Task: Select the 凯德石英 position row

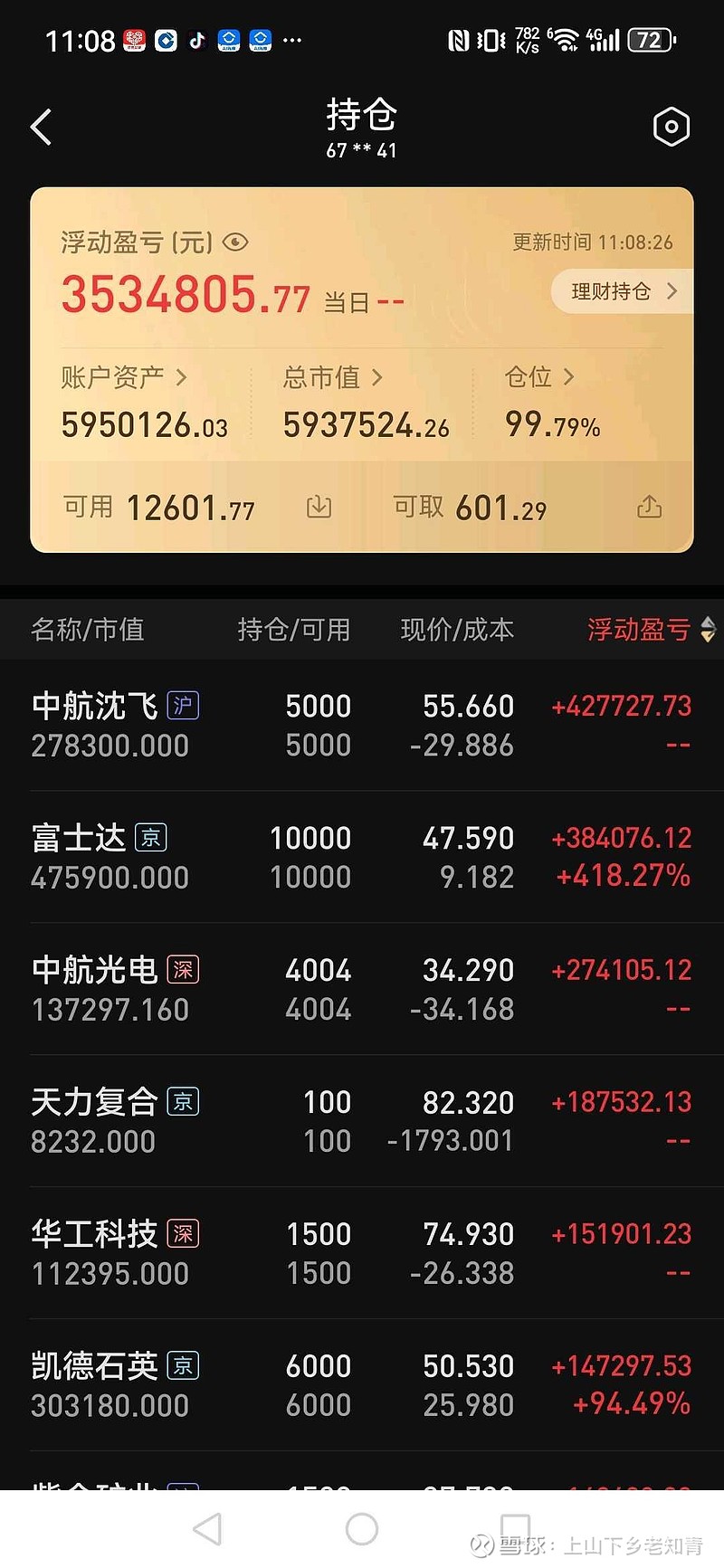Action: pos(362,1384)
